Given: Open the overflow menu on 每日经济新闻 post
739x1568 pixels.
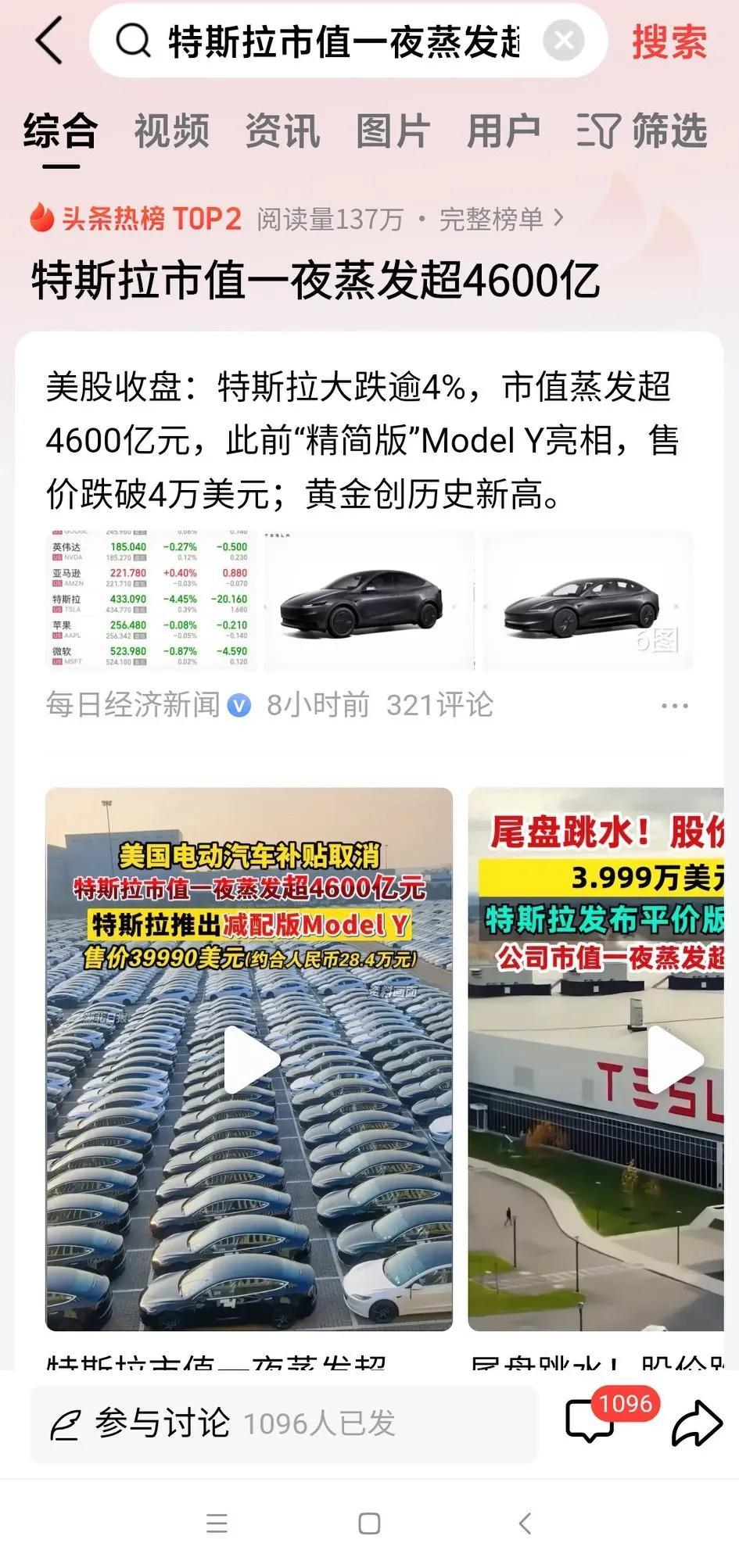Looking at the screenshot, I should (x=674, y=705).
